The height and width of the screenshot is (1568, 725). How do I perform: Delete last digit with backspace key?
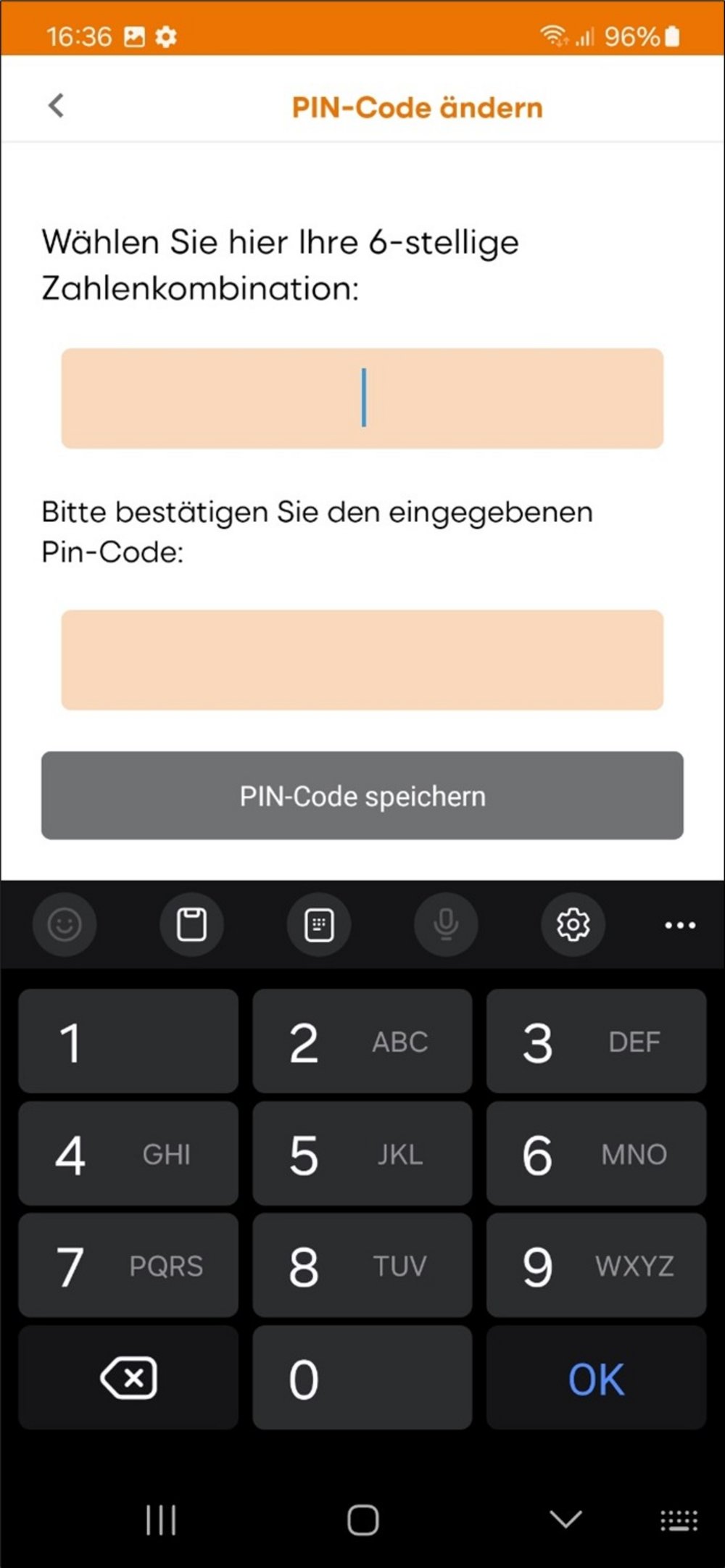click(x=128, y=1377)
